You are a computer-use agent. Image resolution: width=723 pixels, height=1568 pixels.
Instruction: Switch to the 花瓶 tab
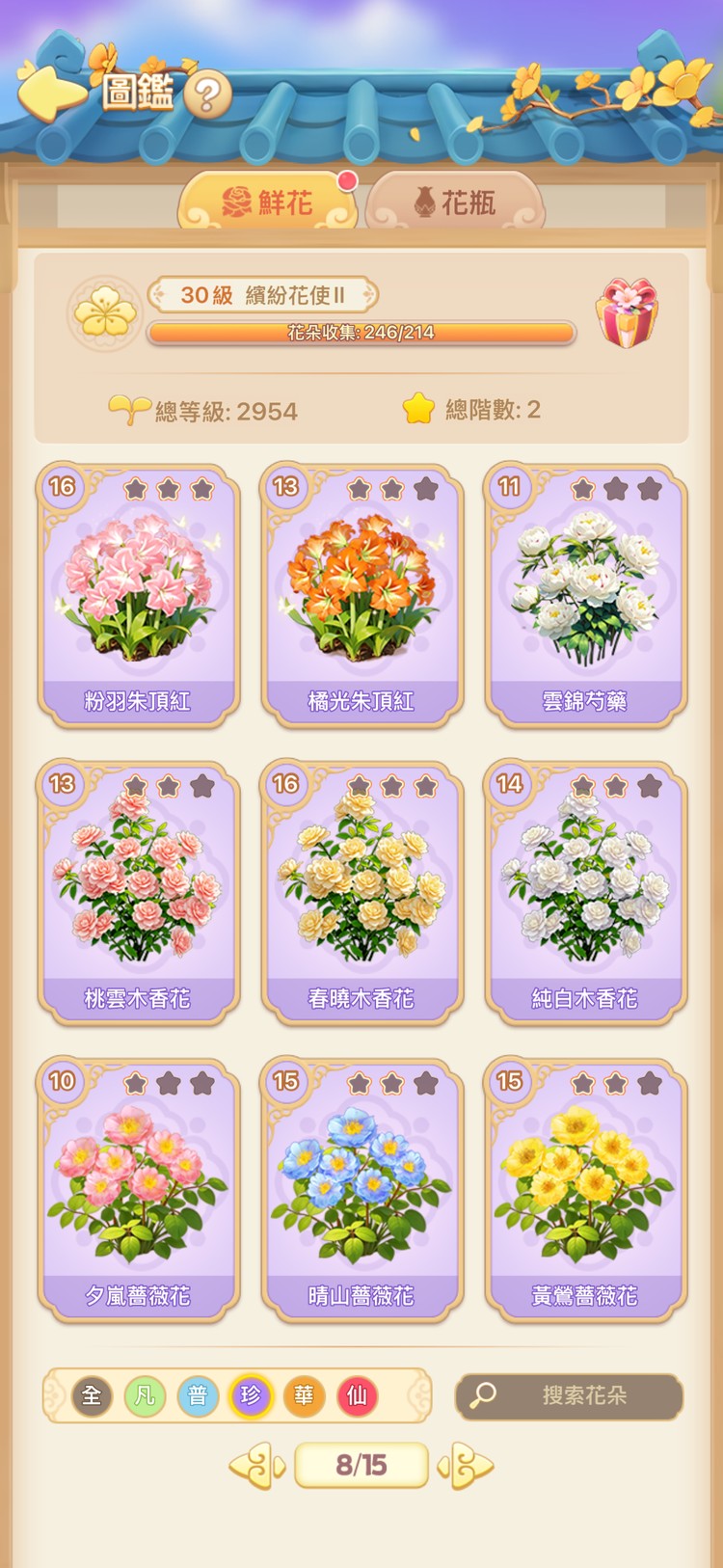455,203
